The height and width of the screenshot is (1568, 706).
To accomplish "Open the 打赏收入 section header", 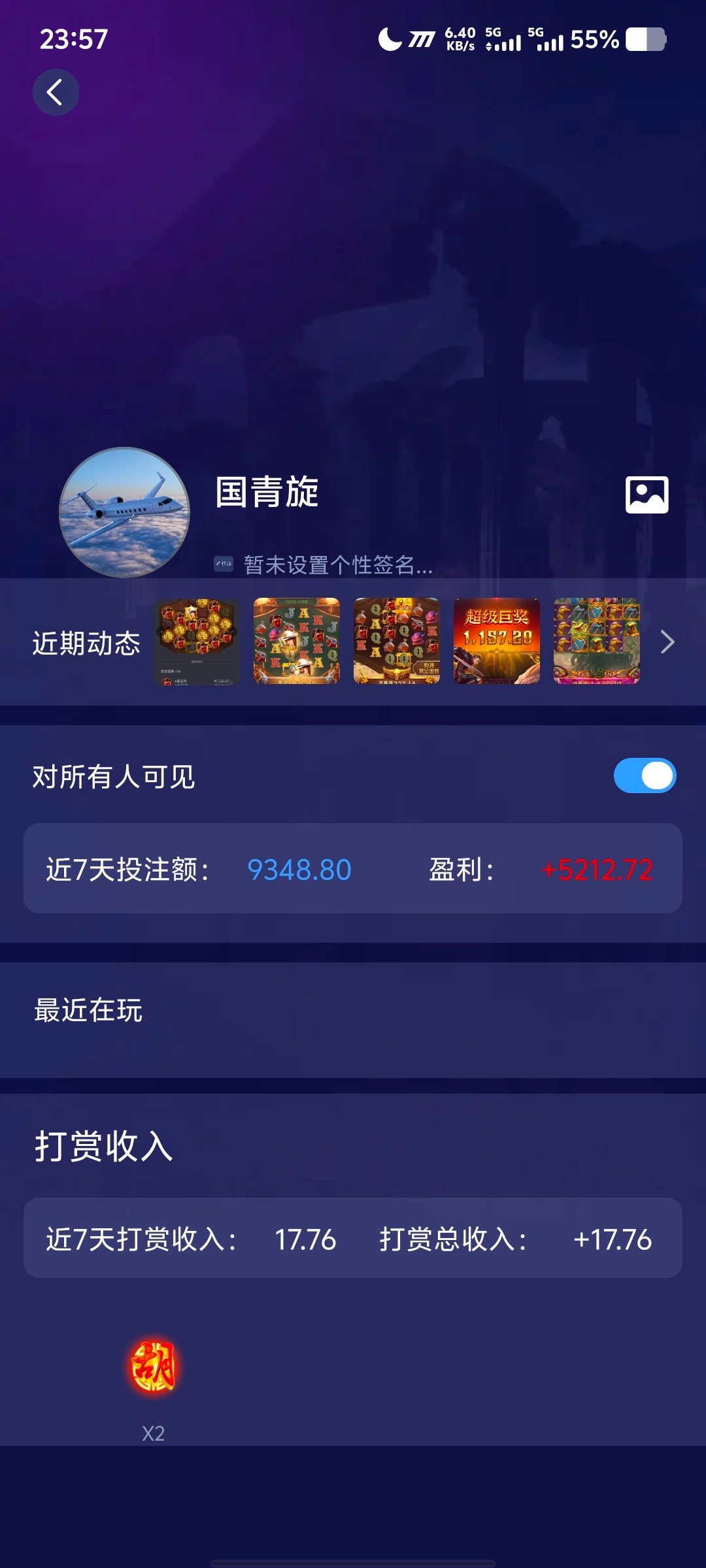I will click(103, 1145).
